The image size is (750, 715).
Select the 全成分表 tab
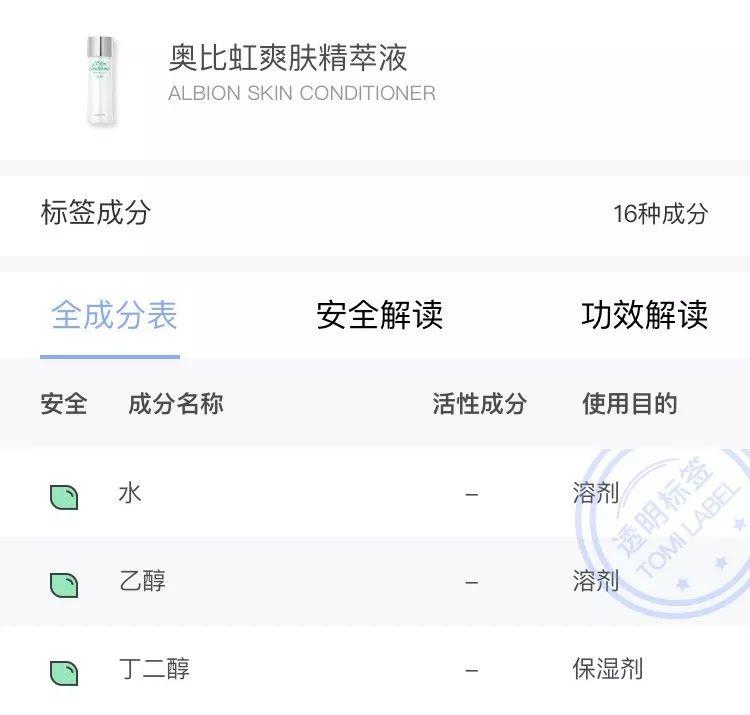coord(114,315)
